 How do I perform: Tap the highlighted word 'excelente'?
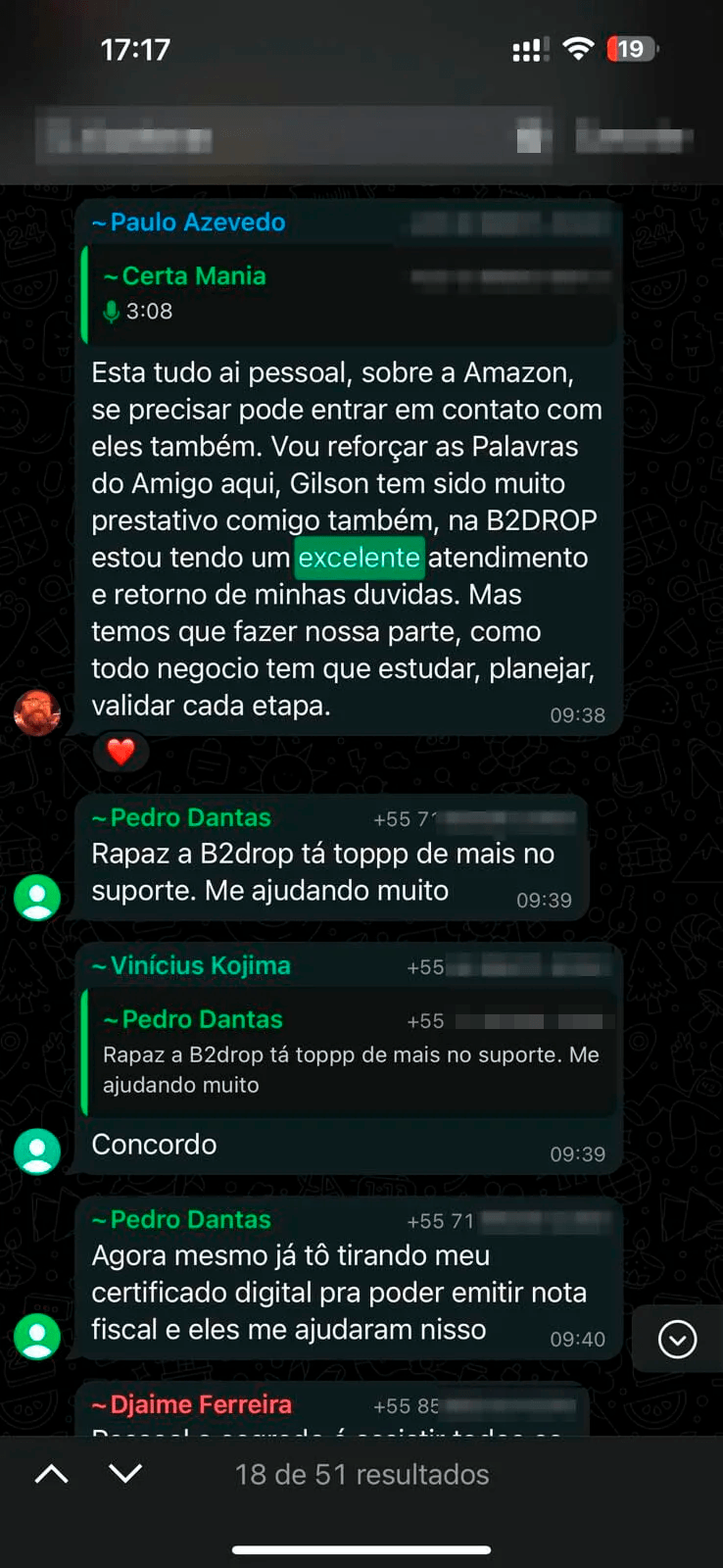pyautogui.click(x=360, y=558)
